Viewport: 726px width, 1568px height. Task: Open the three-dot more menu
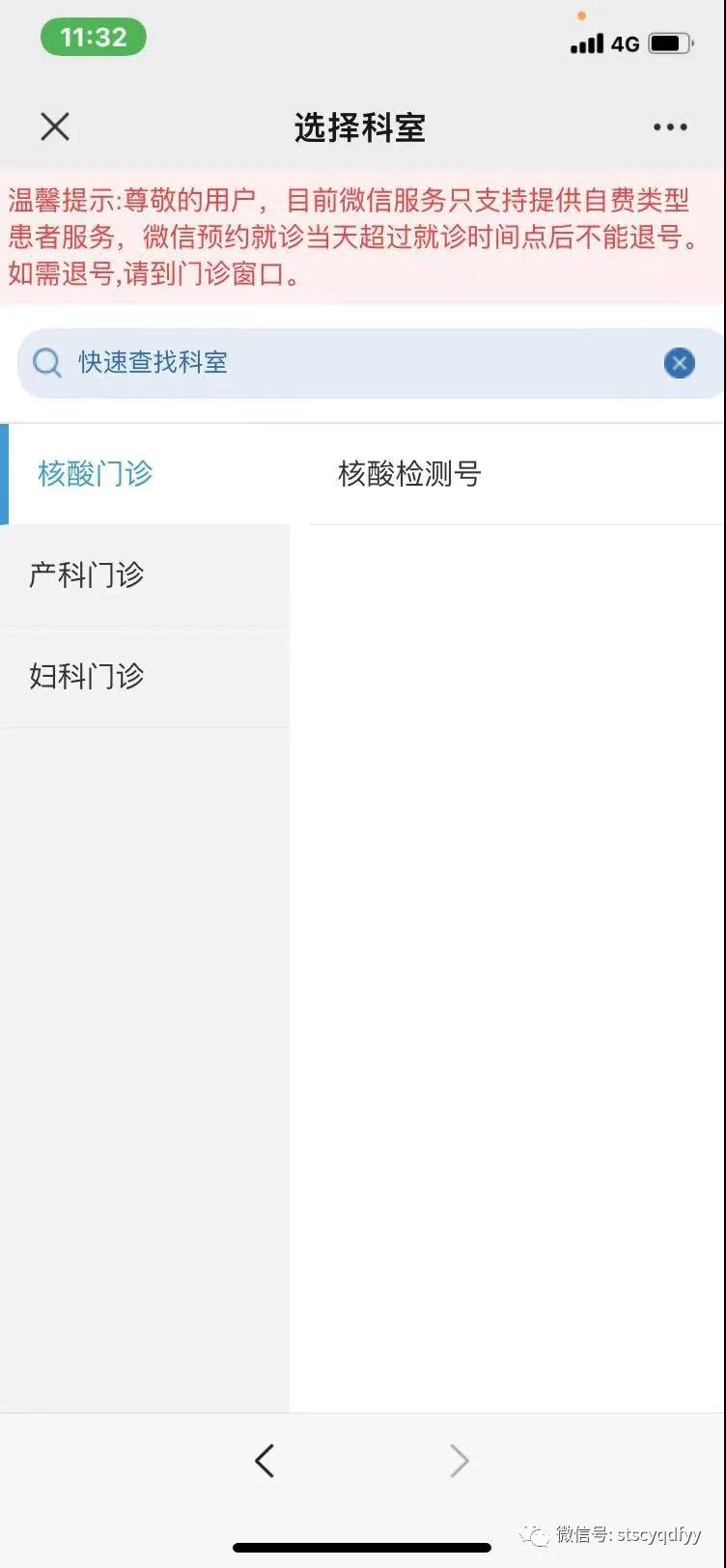[670, 126]
